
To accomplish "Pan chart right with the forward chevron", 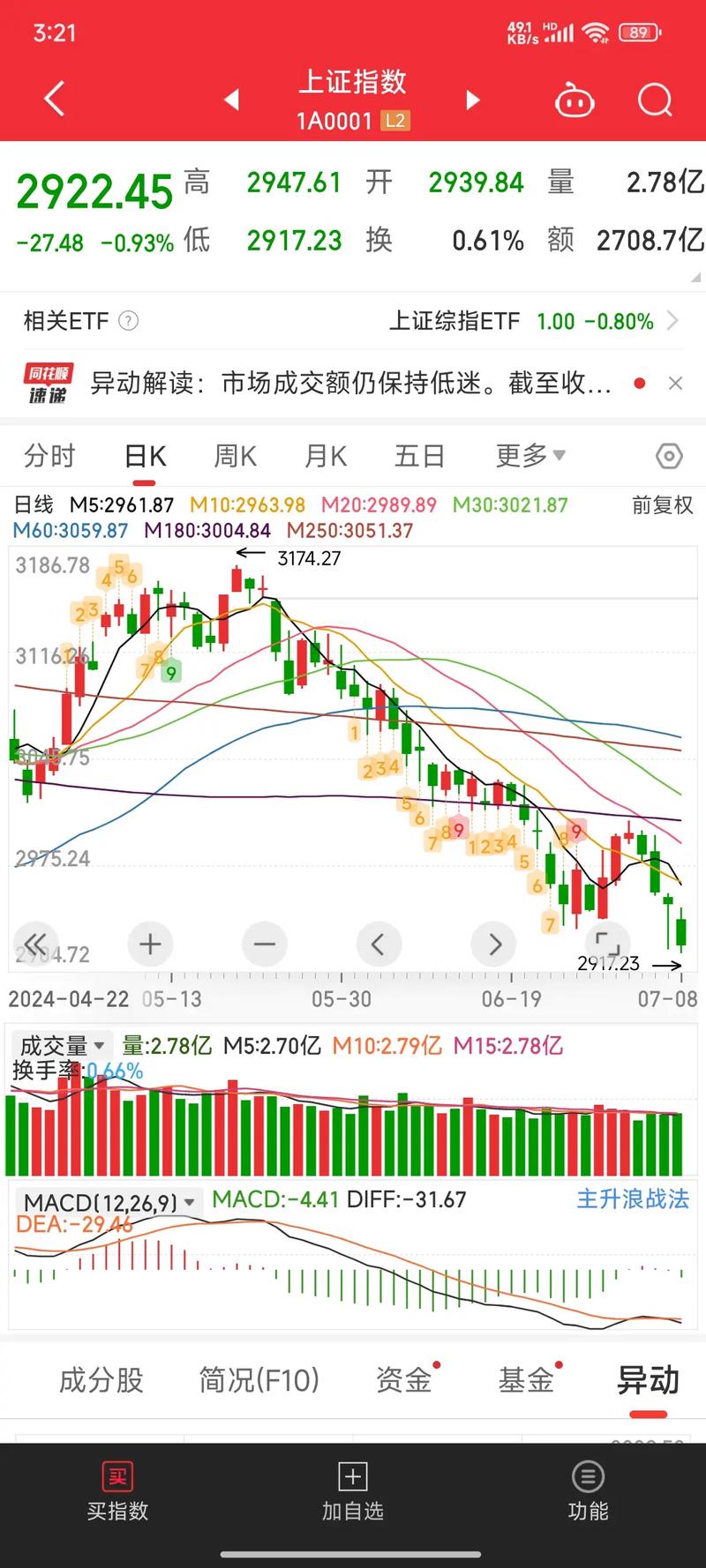I will 493,944.
